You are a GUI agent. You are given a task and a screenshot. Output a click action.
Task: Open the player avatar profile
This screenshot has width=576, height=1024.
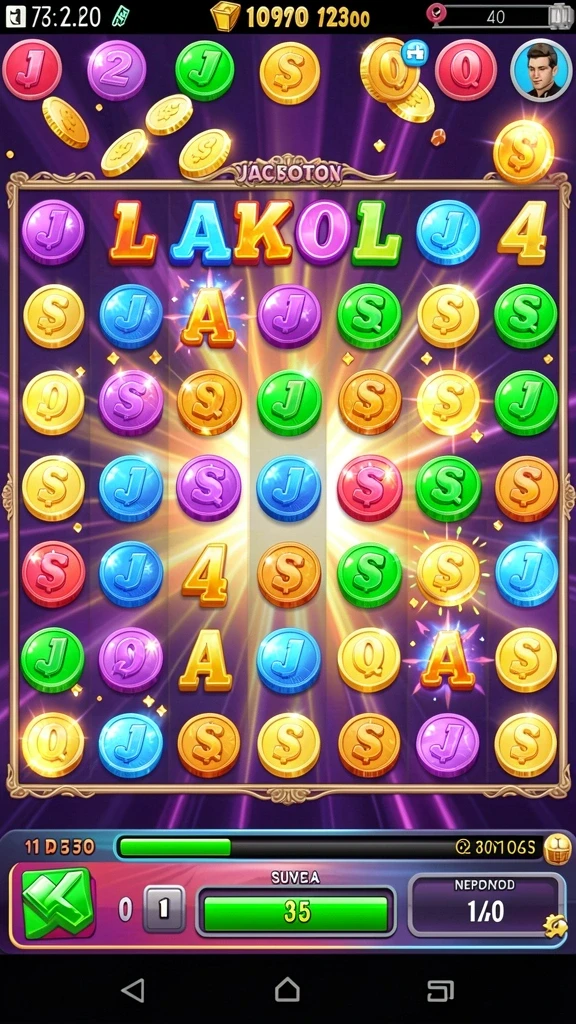click(541, 71)
